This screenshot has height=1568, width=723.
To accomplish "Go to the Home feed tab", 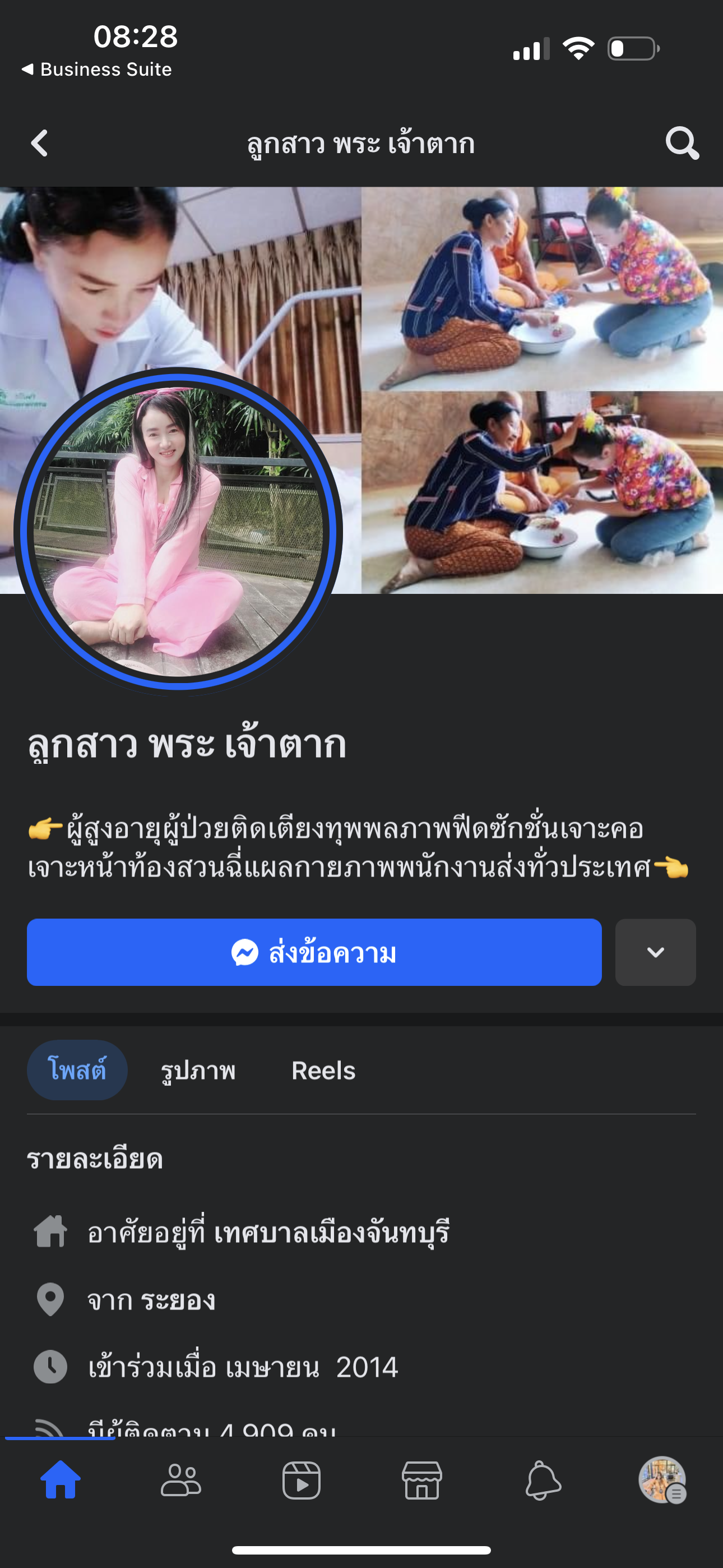I will [x=61, y=1481].
